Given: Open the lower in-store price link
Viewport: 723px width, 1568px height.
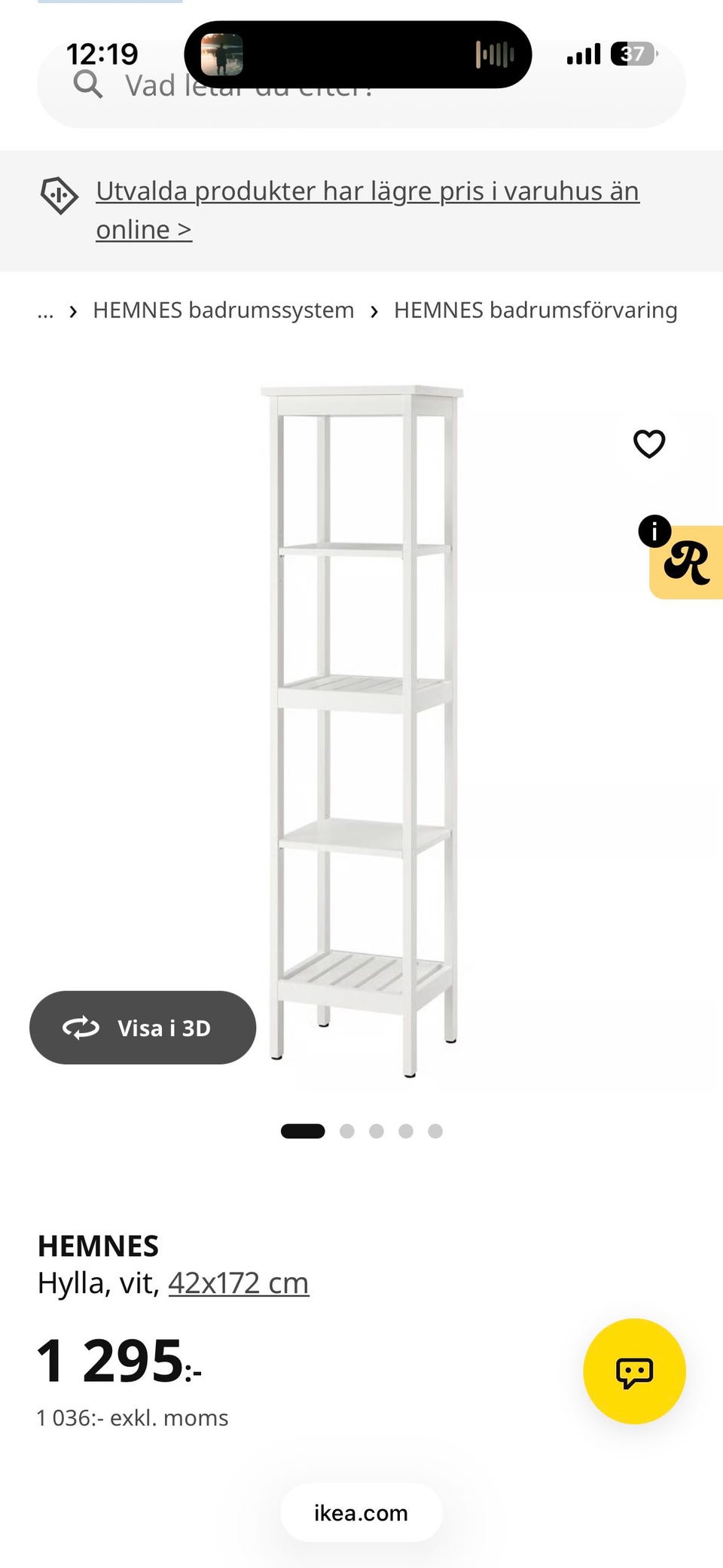Looking at the screenshot, I should [368, 210].
